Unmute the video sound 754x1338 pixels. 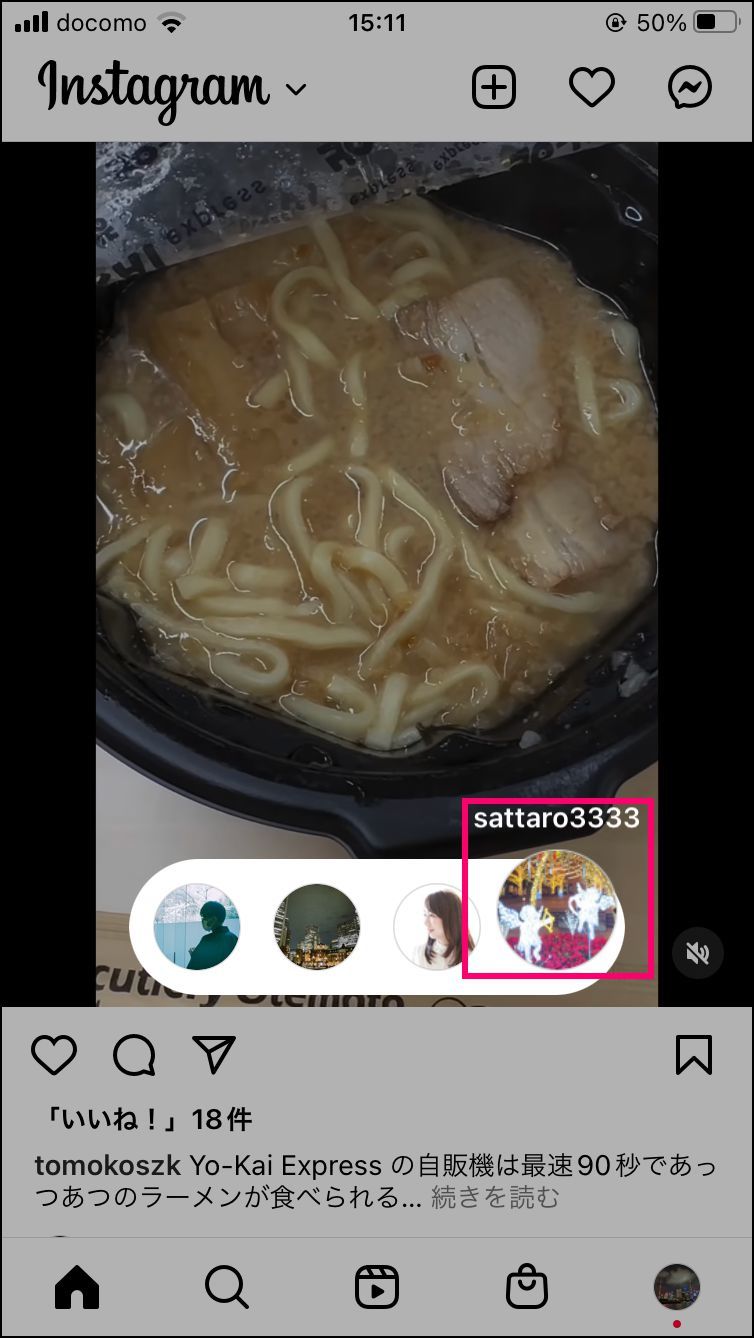698,953
